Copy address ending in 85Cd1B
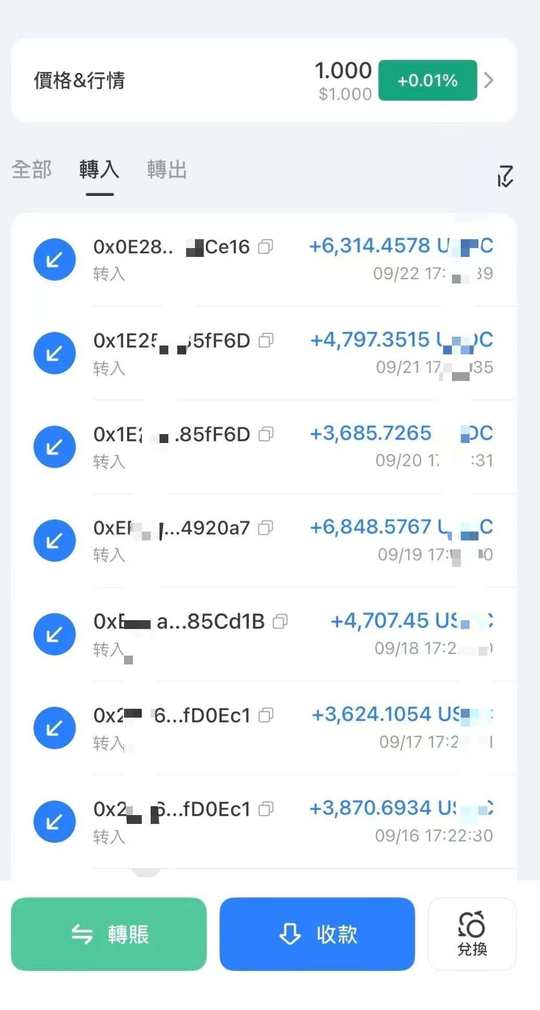 point(280,622)
